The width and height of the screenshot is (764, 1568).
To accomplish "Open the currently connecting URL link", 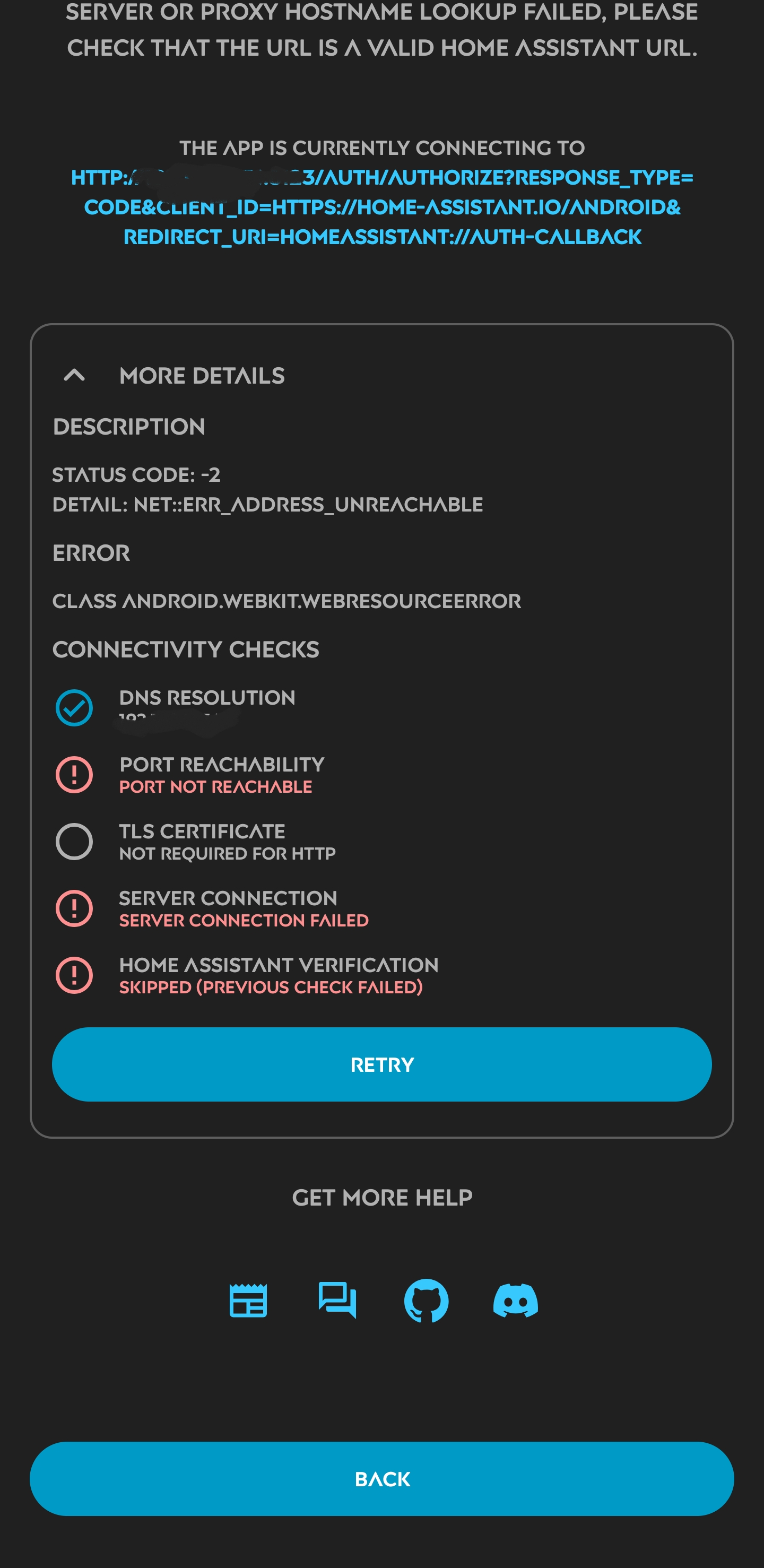I will tap(381, 207).
